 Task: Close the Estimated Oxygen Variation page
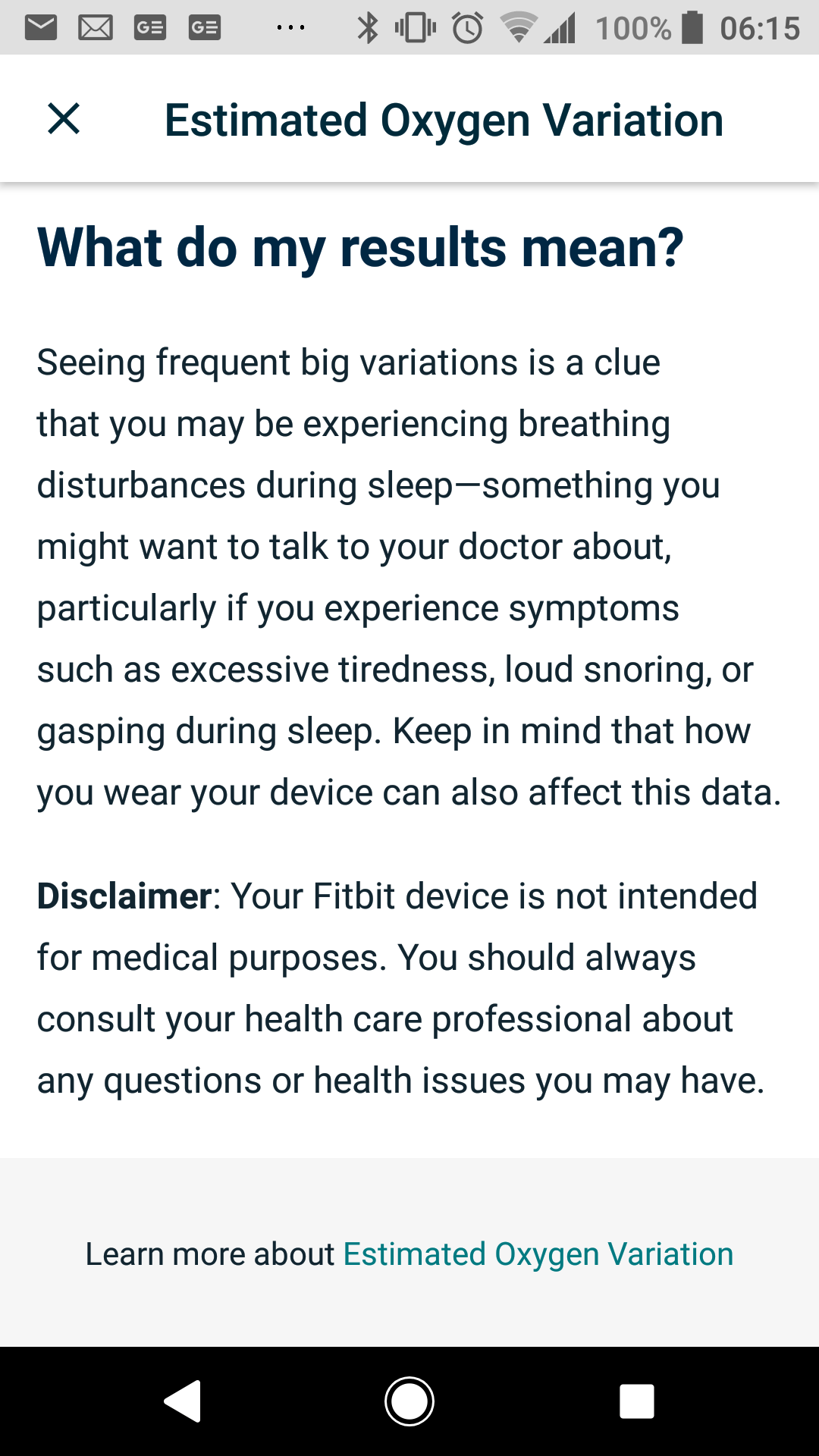tap(64, 119)
